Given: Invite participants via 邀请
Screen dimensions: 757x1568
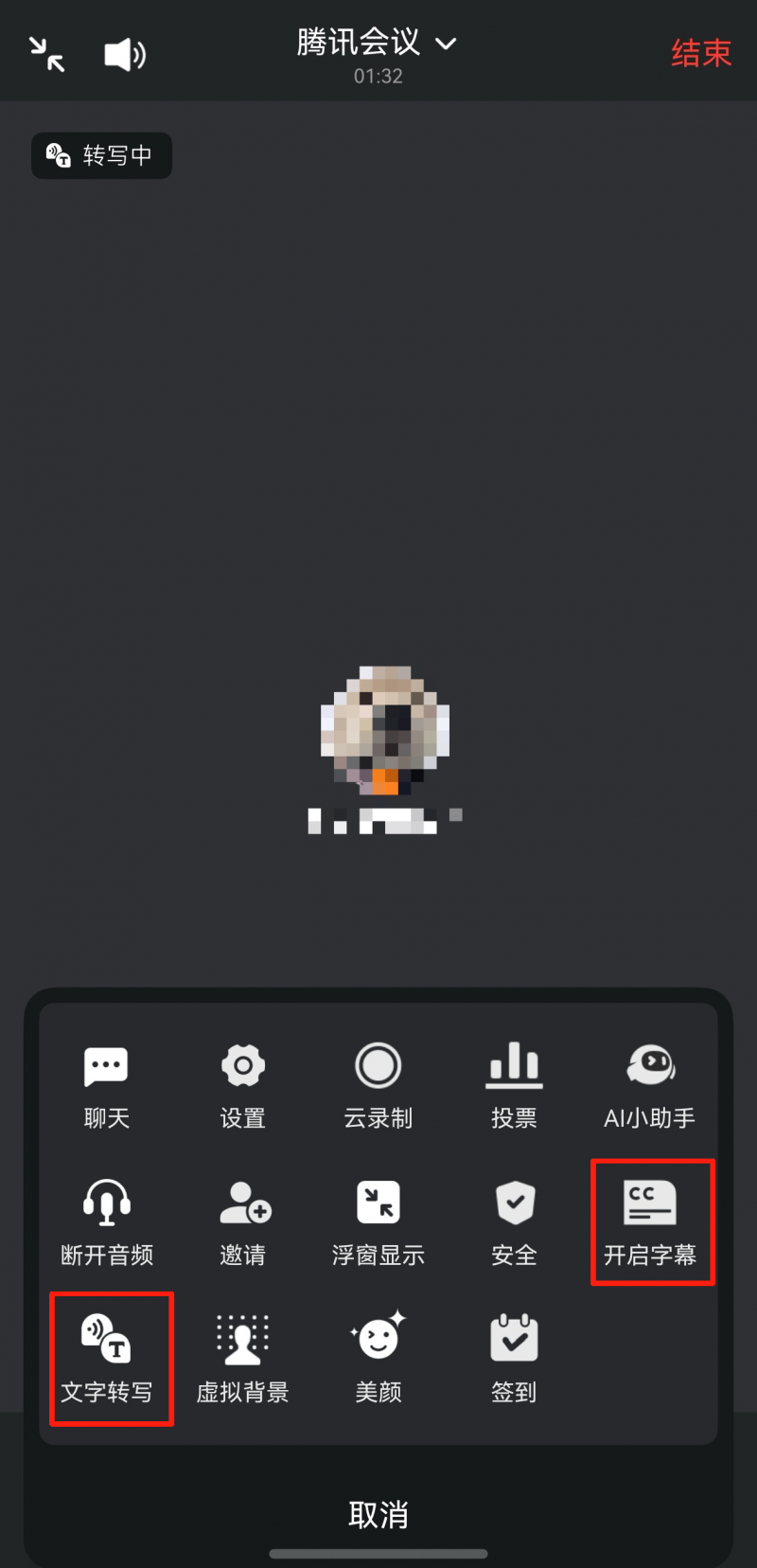Looking at the screenshot, I should click(243, 1222).
